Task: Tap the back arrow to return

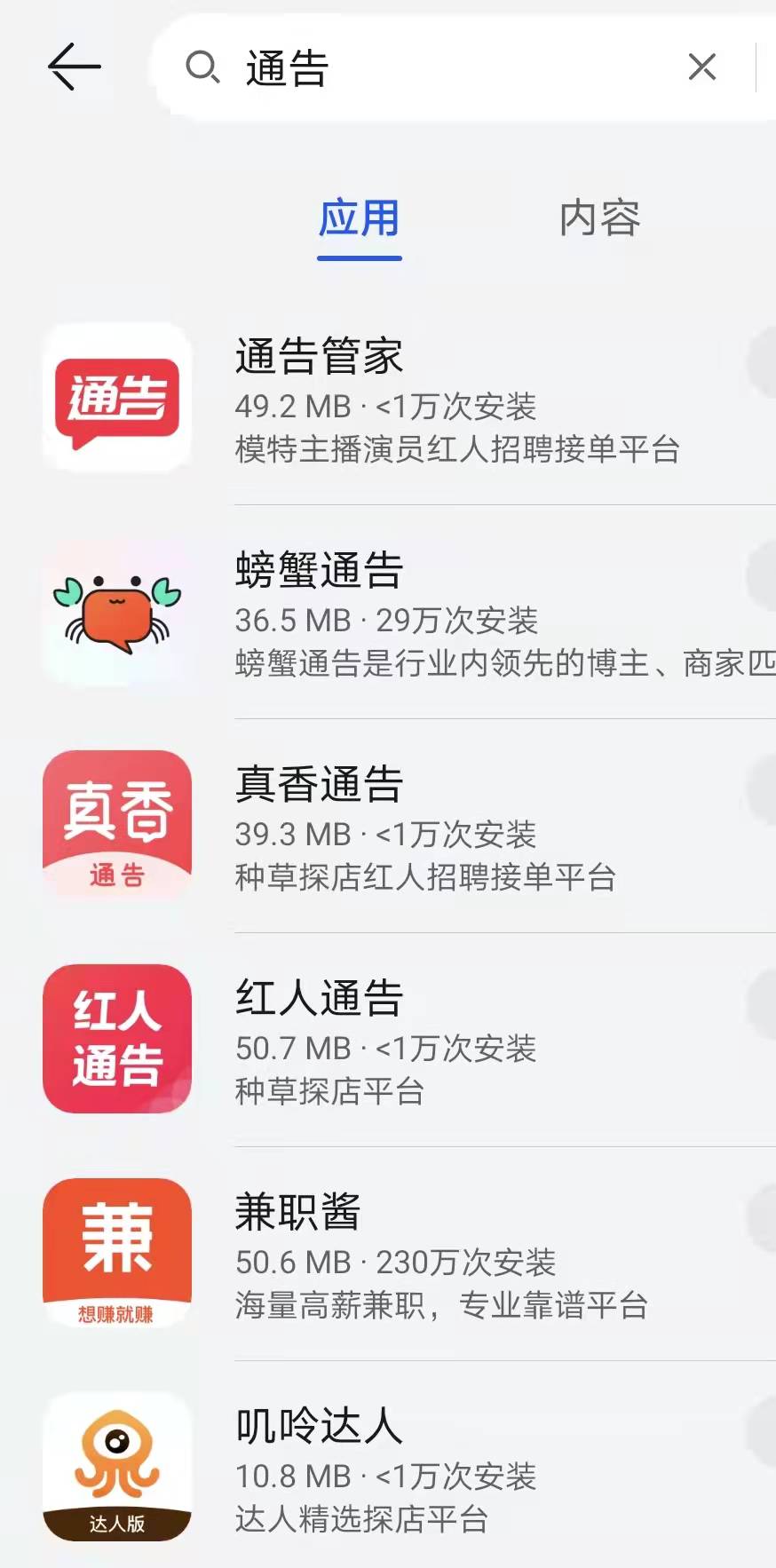Action: point(74,67)
